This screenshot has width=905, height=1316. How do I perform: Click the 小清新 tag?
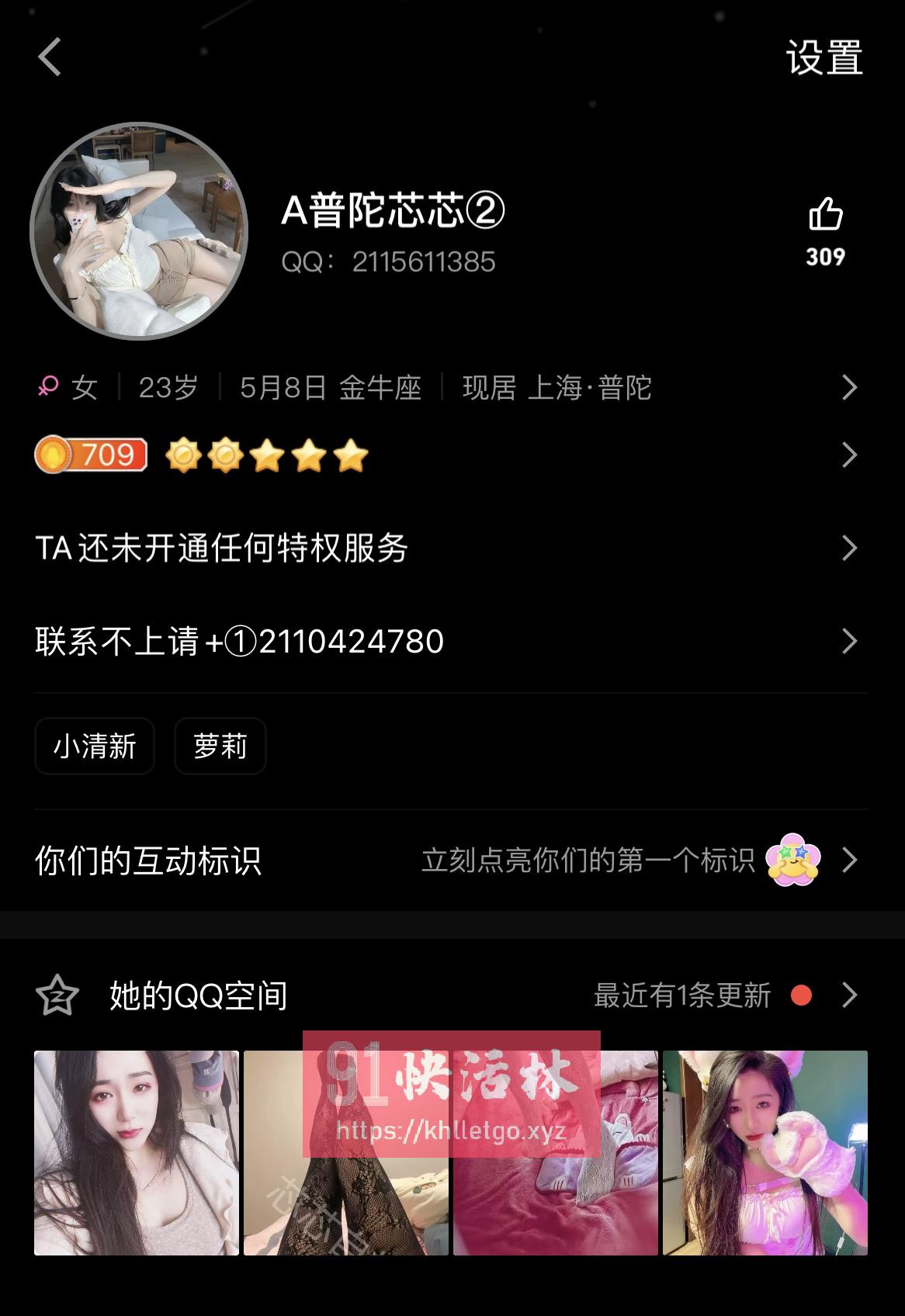94,746
